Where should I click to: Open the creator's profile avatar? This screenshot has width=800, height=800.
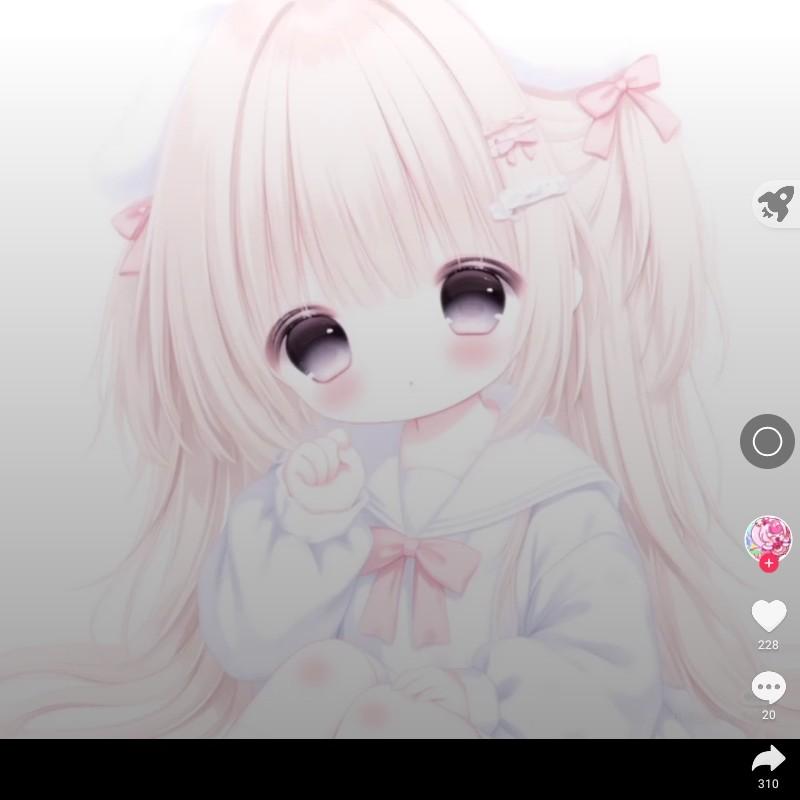click(768, 539)
